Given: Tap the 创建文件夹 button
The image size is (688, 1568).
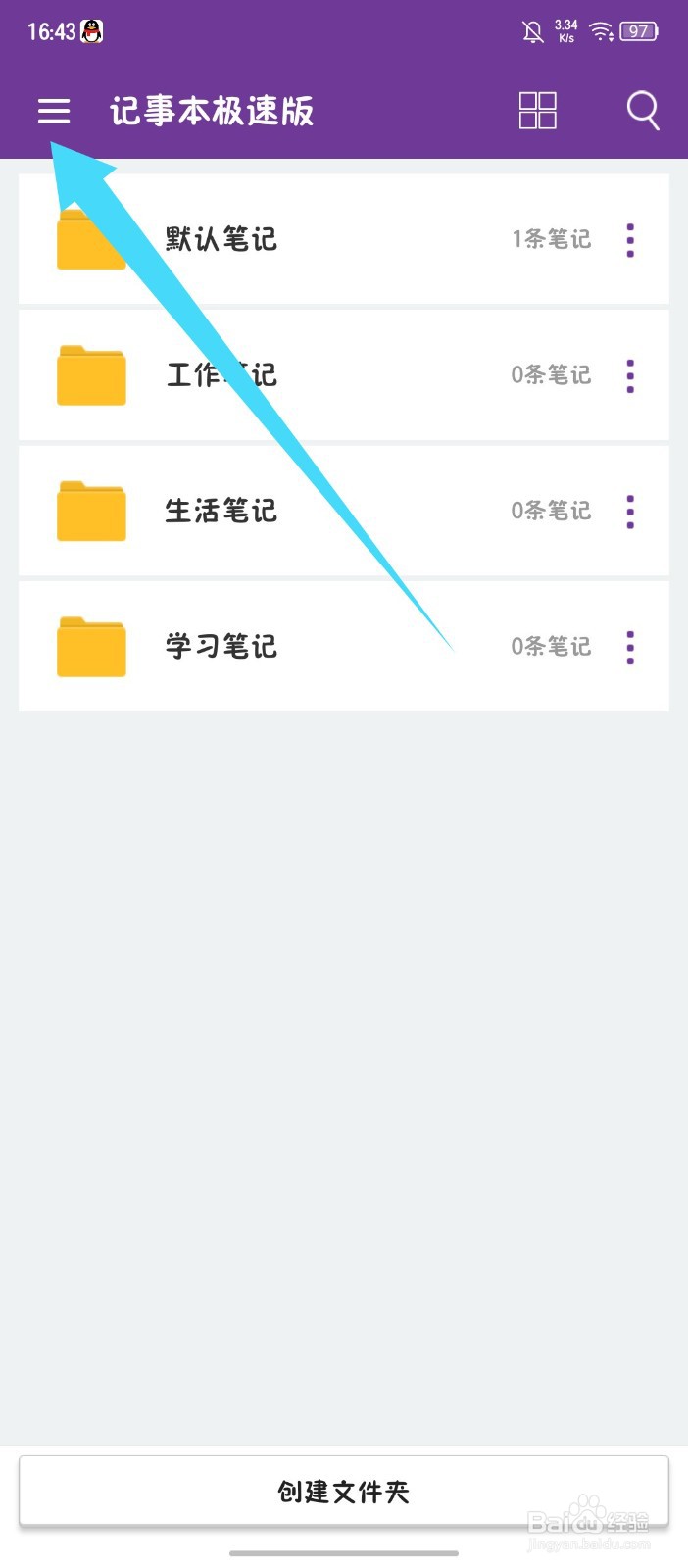Looking at the screenshot, I should point(344,1492).
